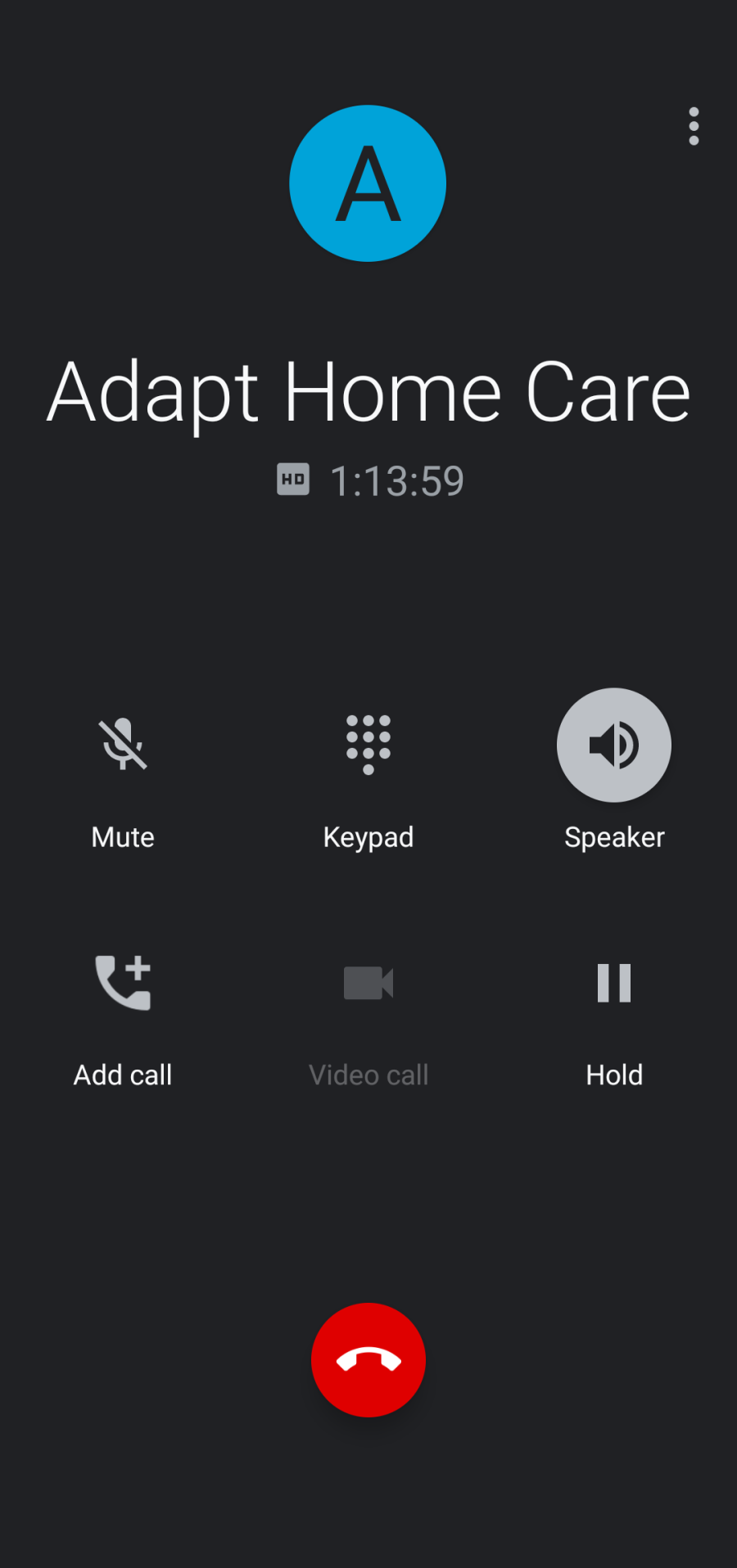Click the speaker icon
This screenshot has width=737, height=1568.
613,744
